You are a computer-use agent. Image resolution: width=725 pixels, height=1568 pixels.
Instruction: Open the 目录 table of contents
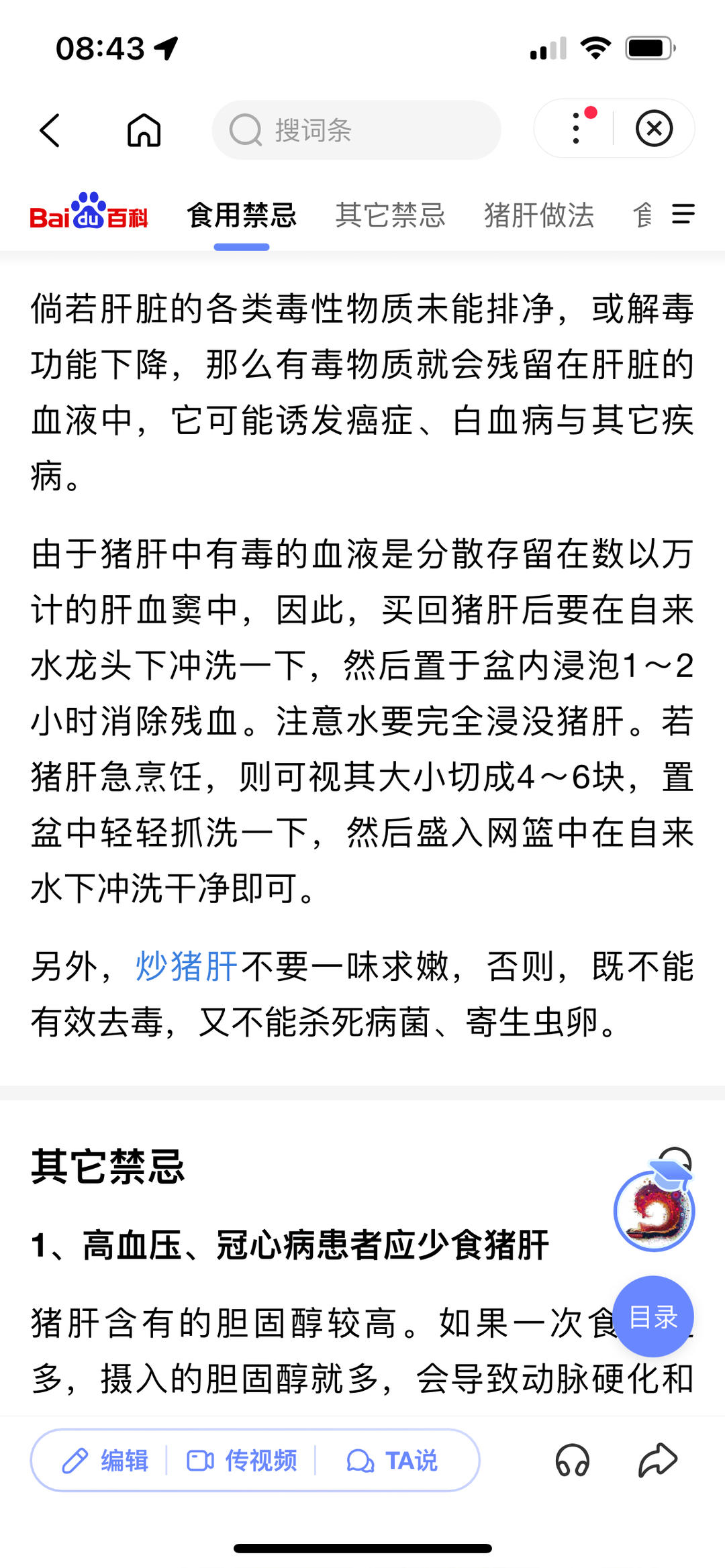coord(653,1317)
